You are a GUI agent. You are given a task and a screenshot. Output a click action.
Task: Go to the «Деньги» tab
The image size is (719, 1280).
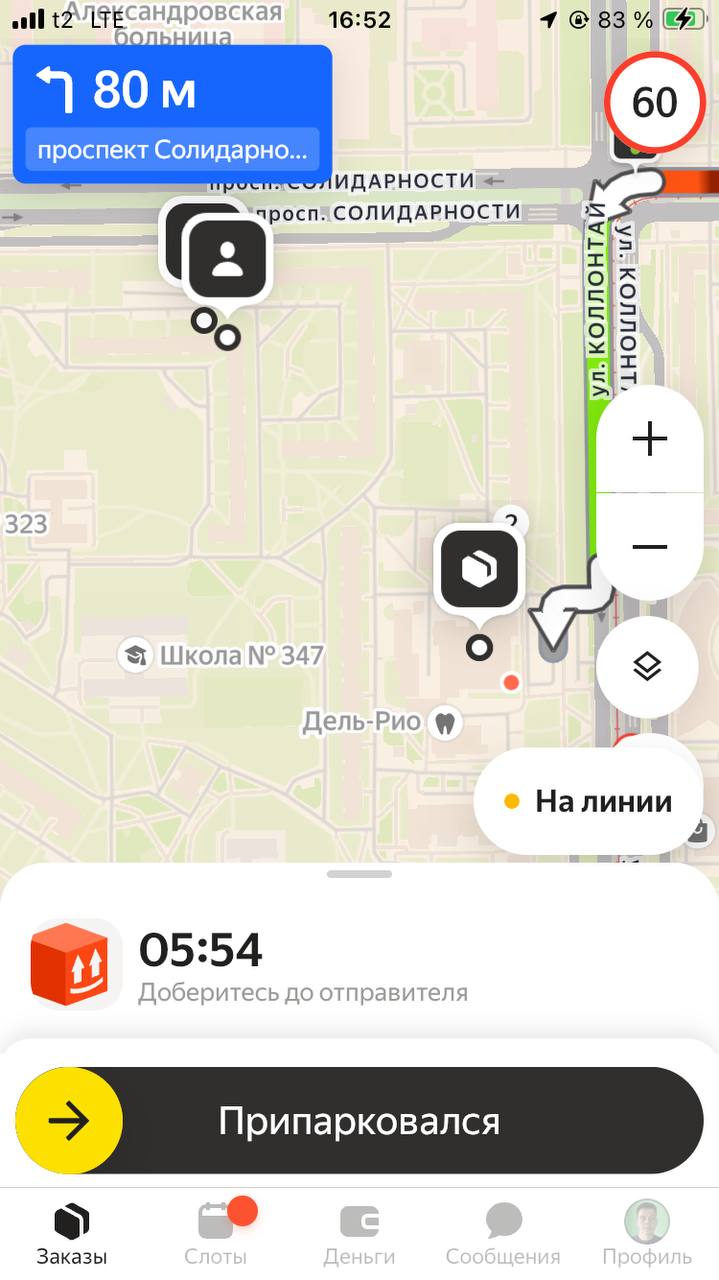pyautogui.click(x=359, y=1236)
